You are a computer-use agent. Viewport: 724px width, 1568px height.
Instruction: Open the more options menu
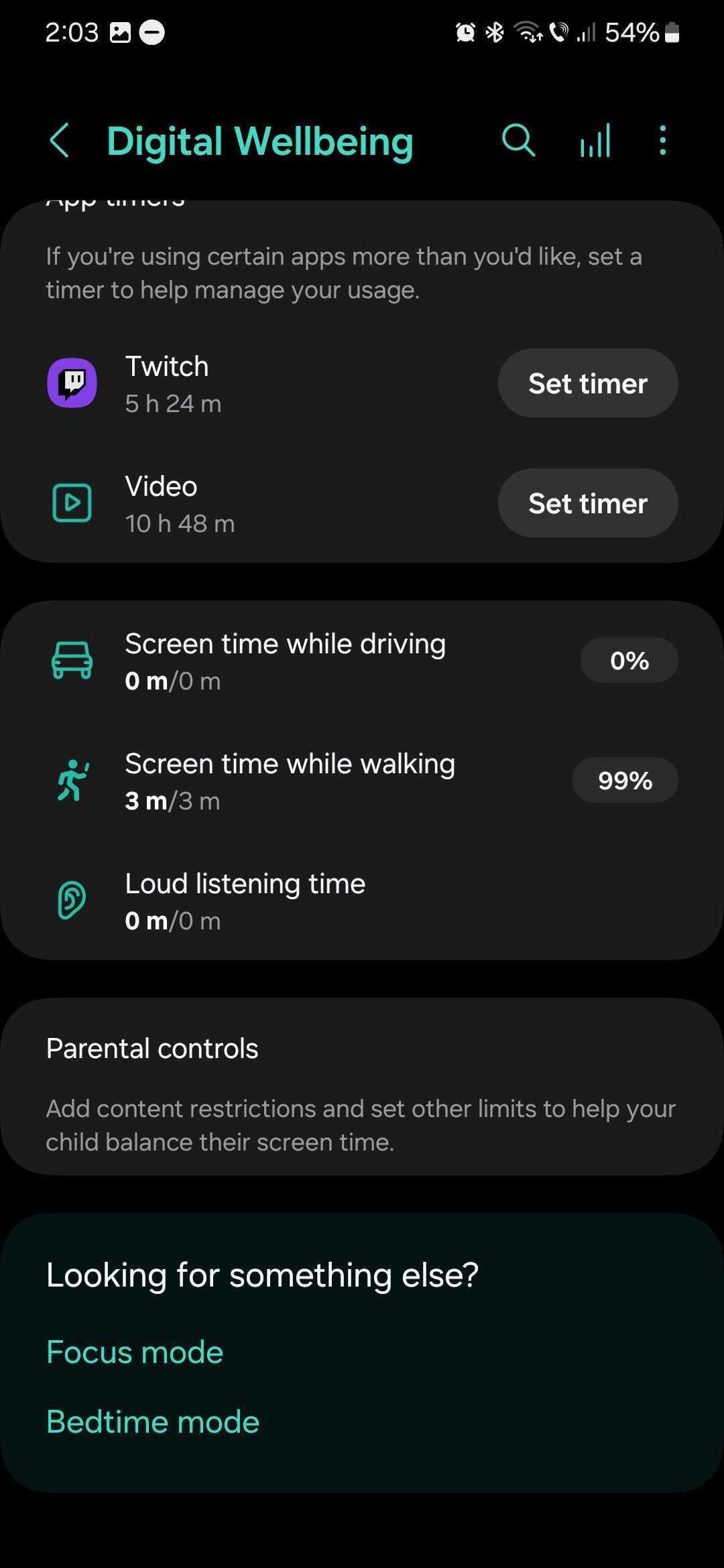[662, 141]
